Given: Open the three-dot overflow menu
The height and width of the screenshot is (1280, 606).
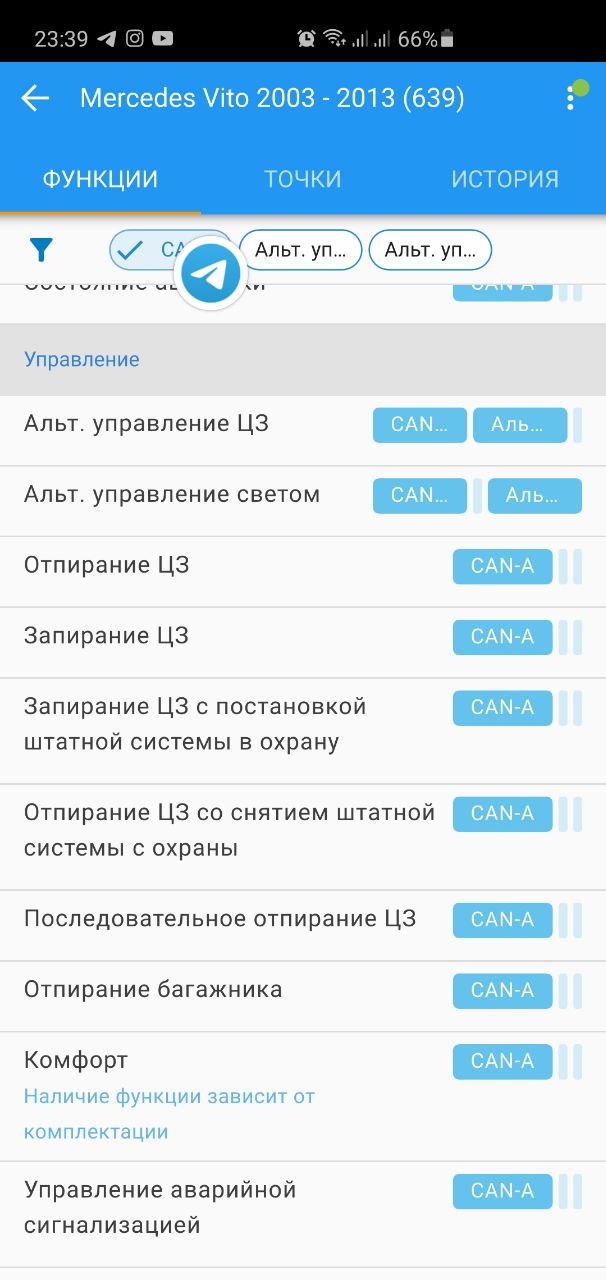Looking at the screenshot, I should (x=570, y=98).
